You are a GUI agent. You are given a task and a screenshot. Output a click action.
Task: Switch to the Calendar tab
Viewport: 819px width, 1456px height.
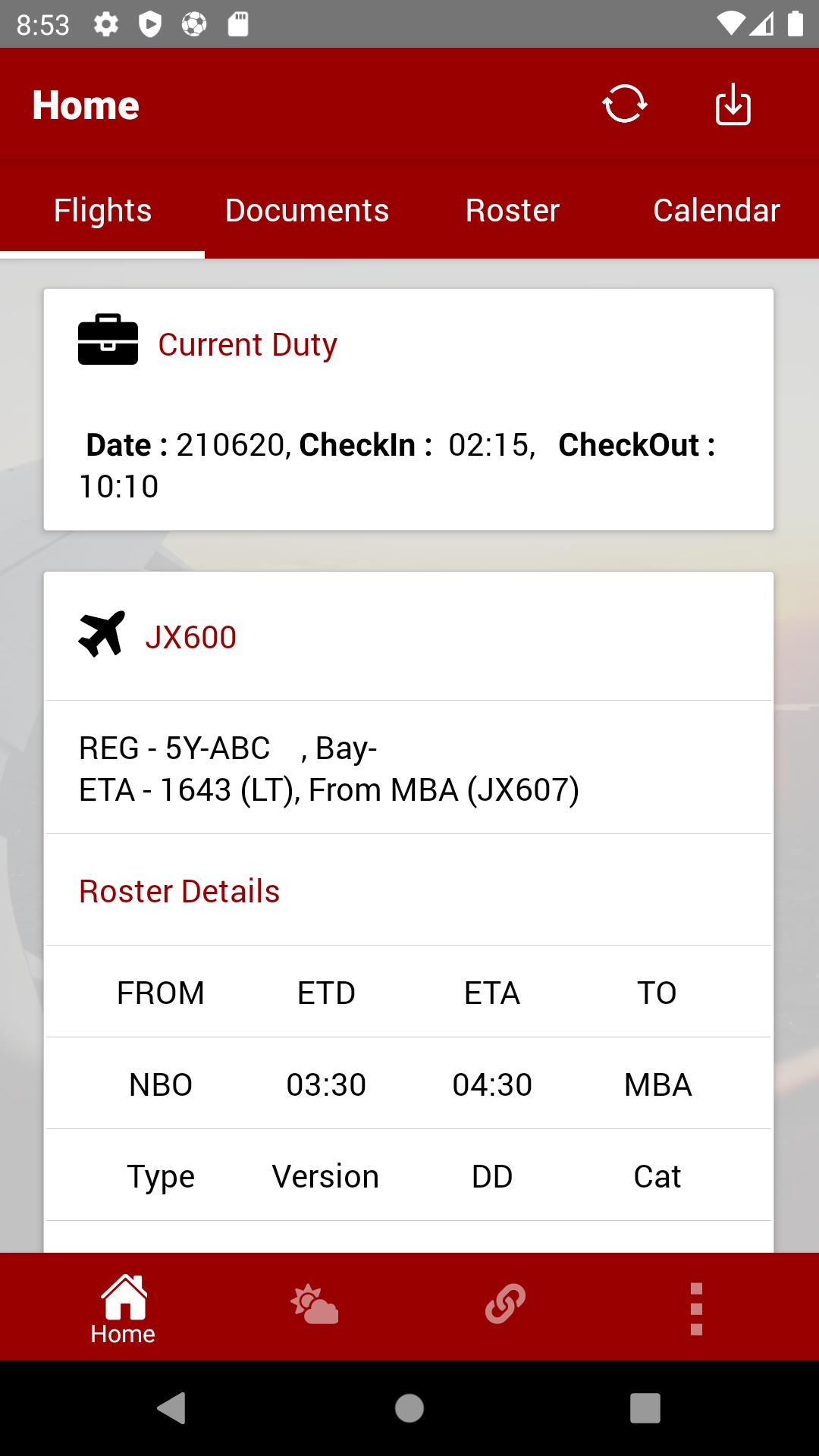717,211
